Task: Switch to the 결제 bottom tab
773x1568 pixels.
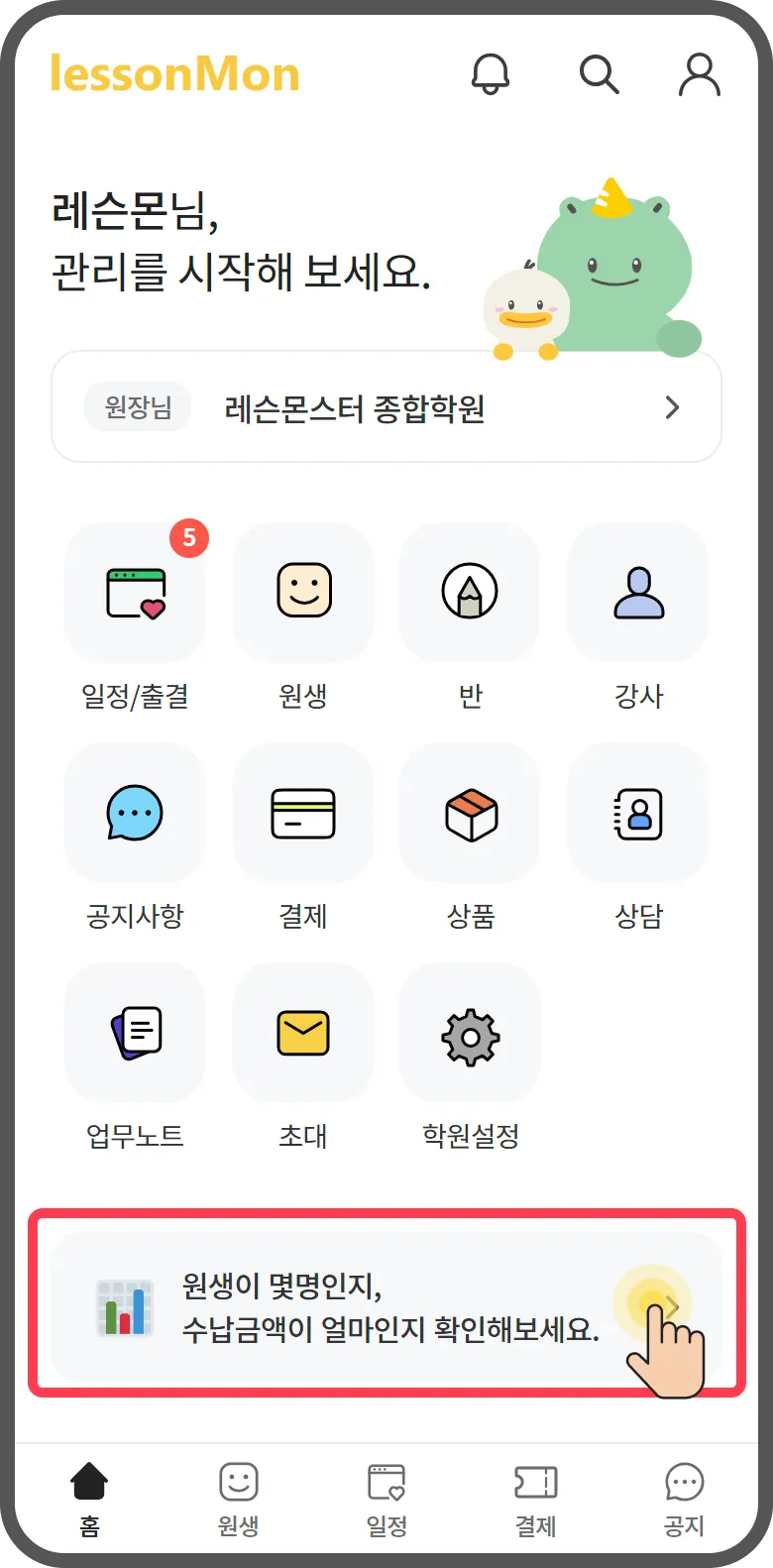Action: click(535, 1499)
